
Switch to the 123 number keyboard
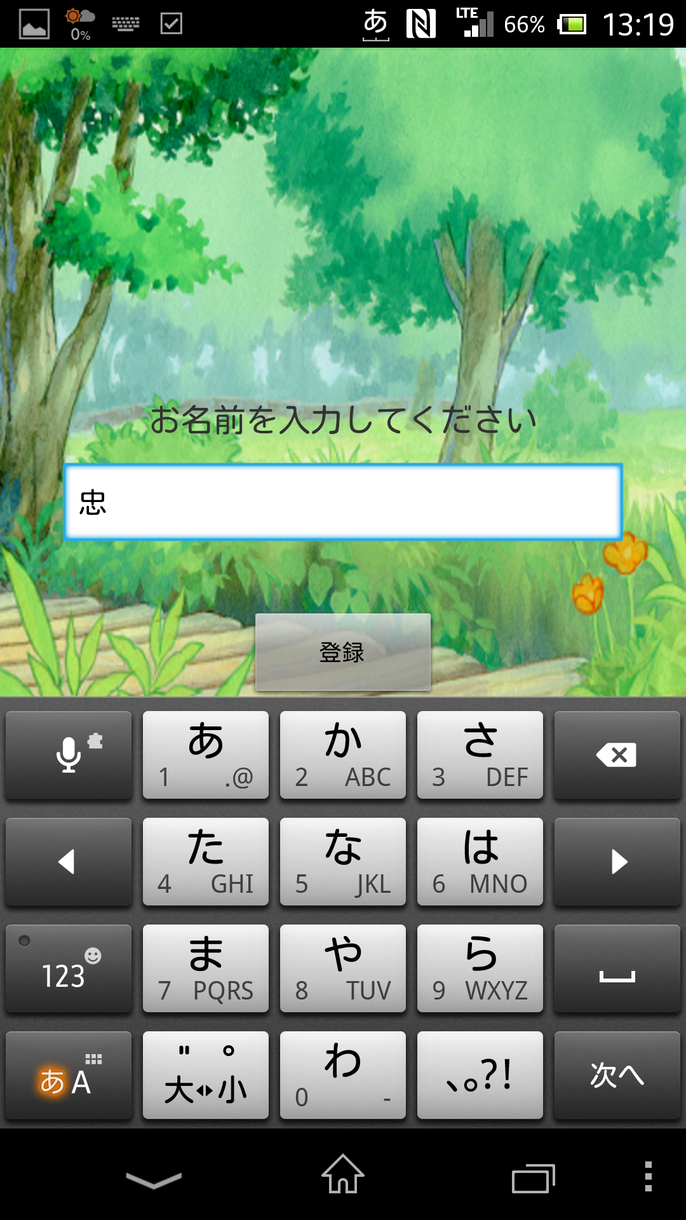click(x=69, y=969)
